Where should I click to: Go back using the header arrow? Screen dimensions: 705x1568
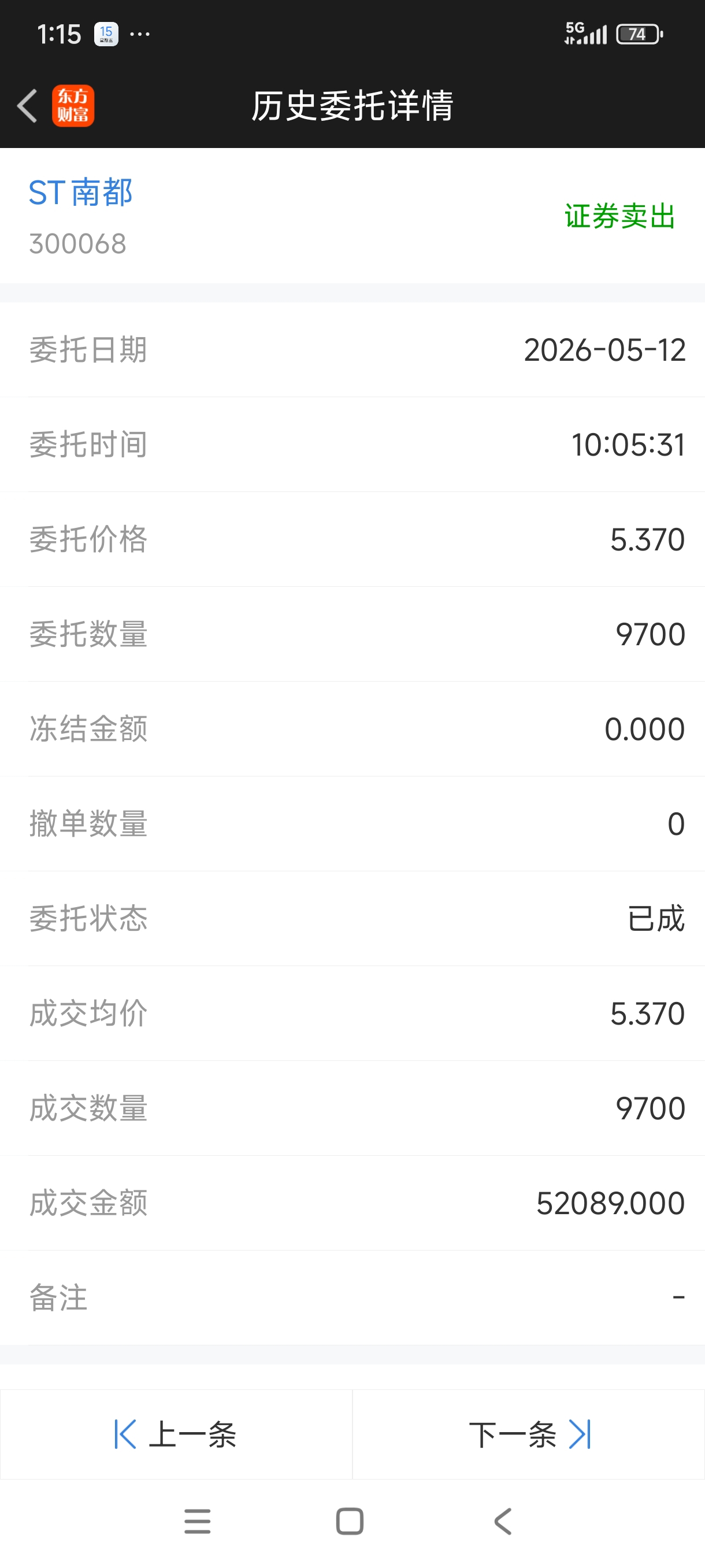tap(27, 105)
